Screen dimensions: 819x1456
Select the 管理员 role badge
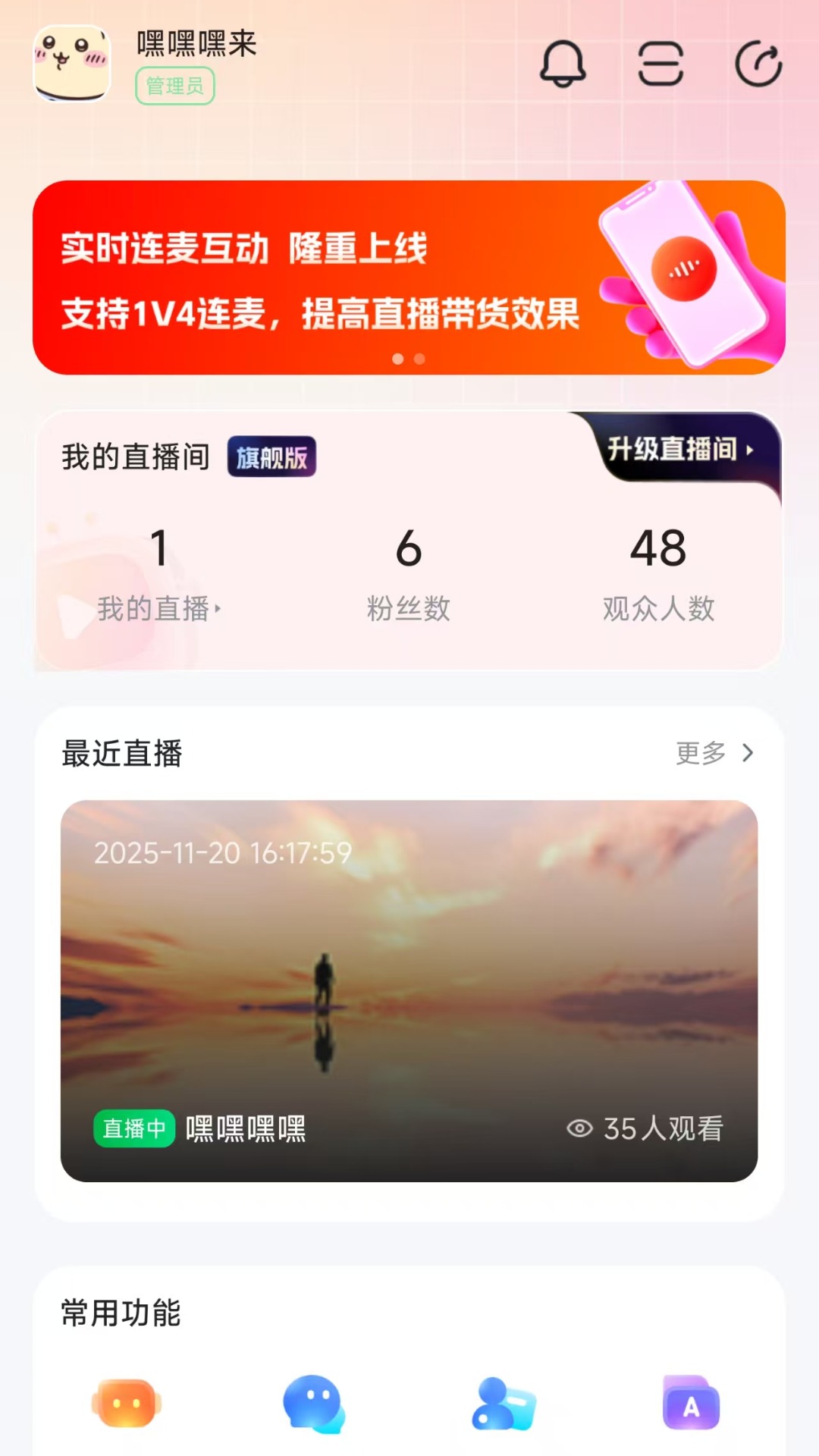174,86
